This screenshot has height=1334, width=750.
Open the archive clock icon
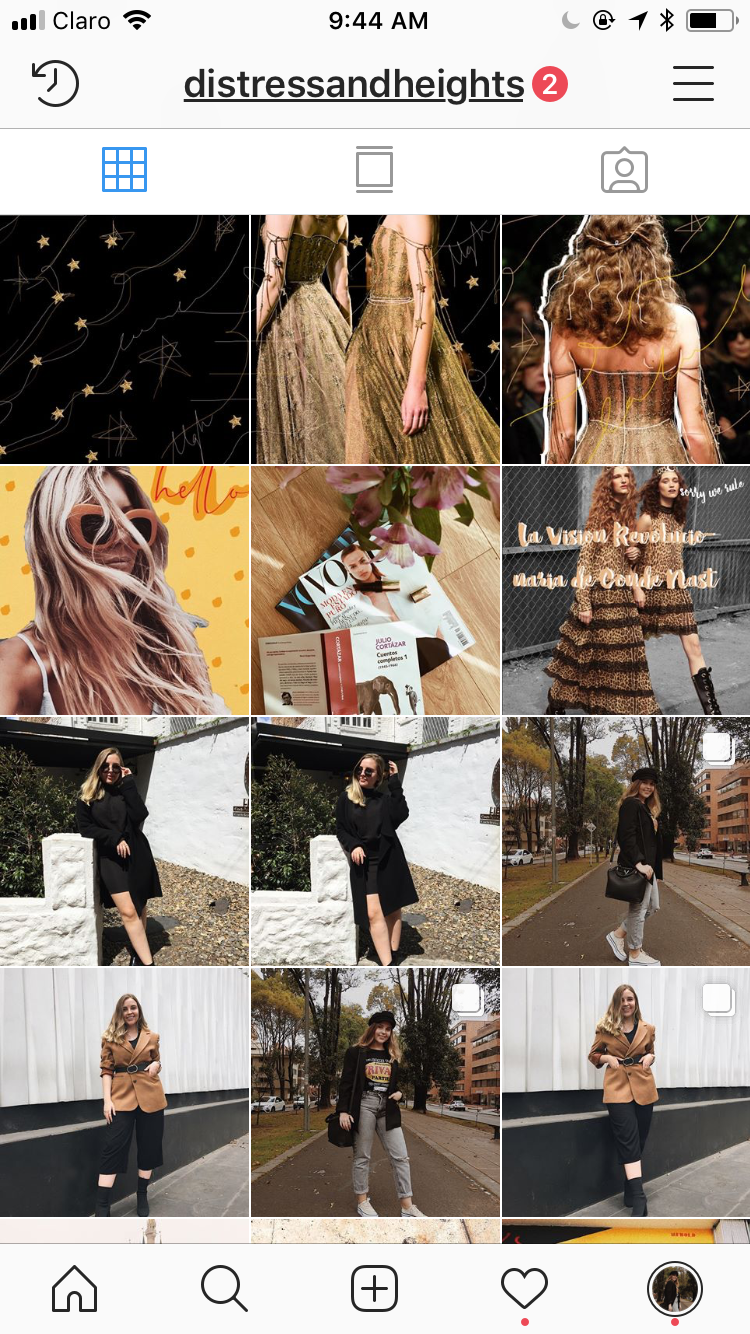tap(55, 84)
